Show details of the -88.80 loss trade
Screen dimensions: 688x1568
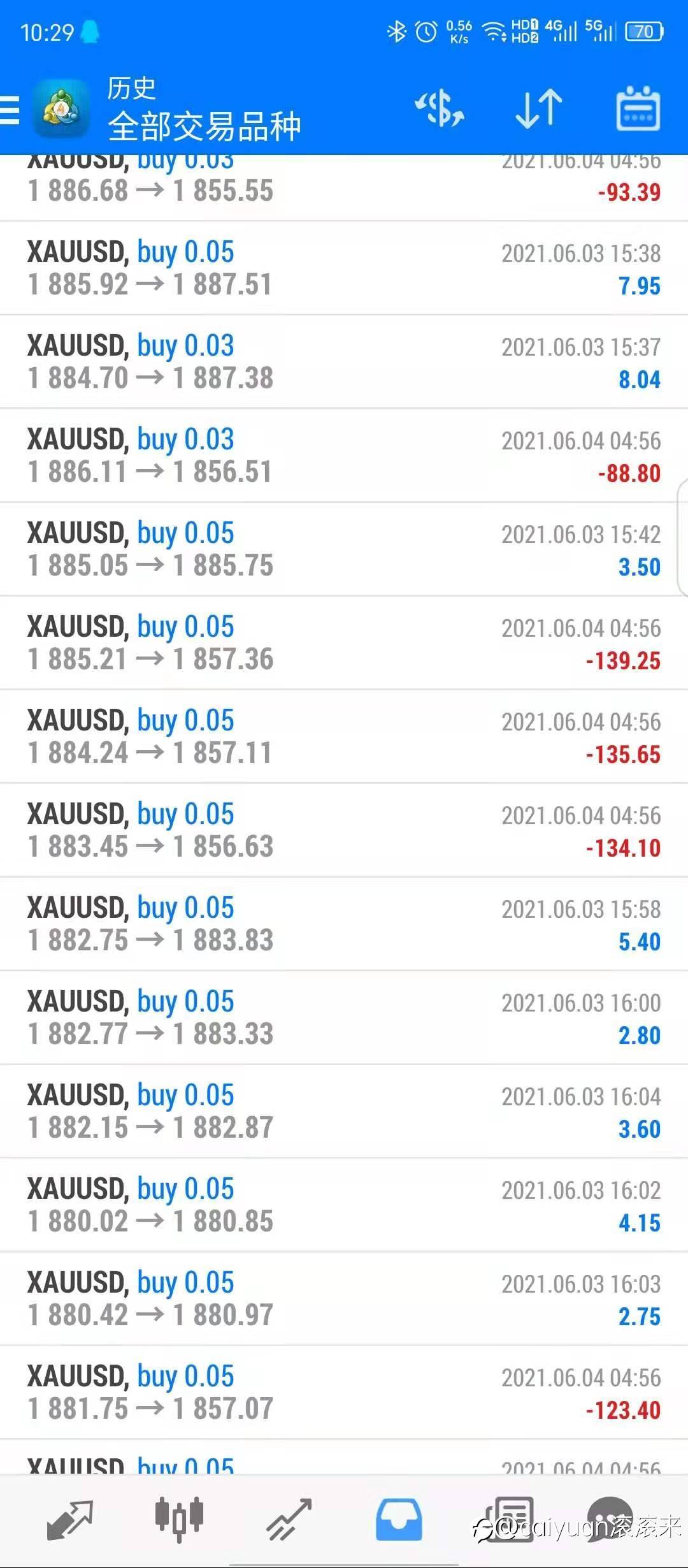pyautogui.click(x=344, y=456)
